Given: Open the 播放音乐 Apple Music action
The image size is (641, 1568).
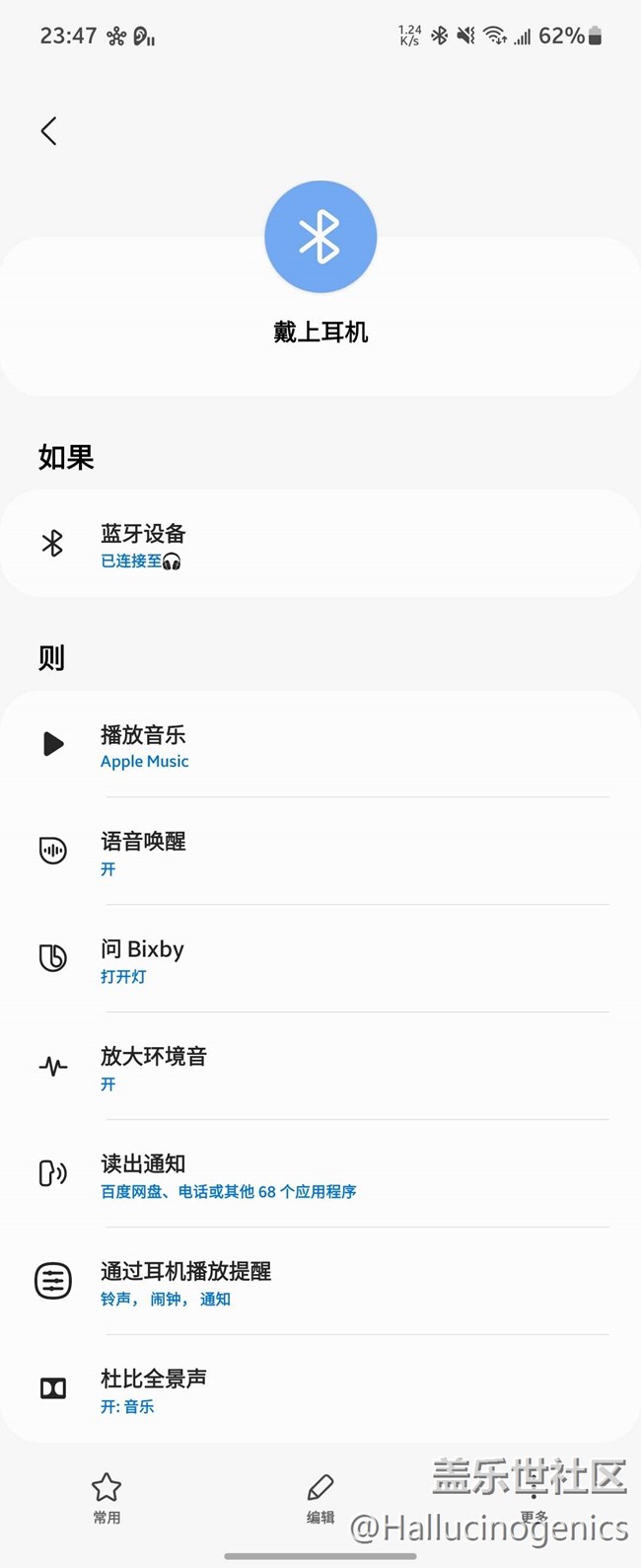Looking at the screenshot, I should [x=320, y=745].
